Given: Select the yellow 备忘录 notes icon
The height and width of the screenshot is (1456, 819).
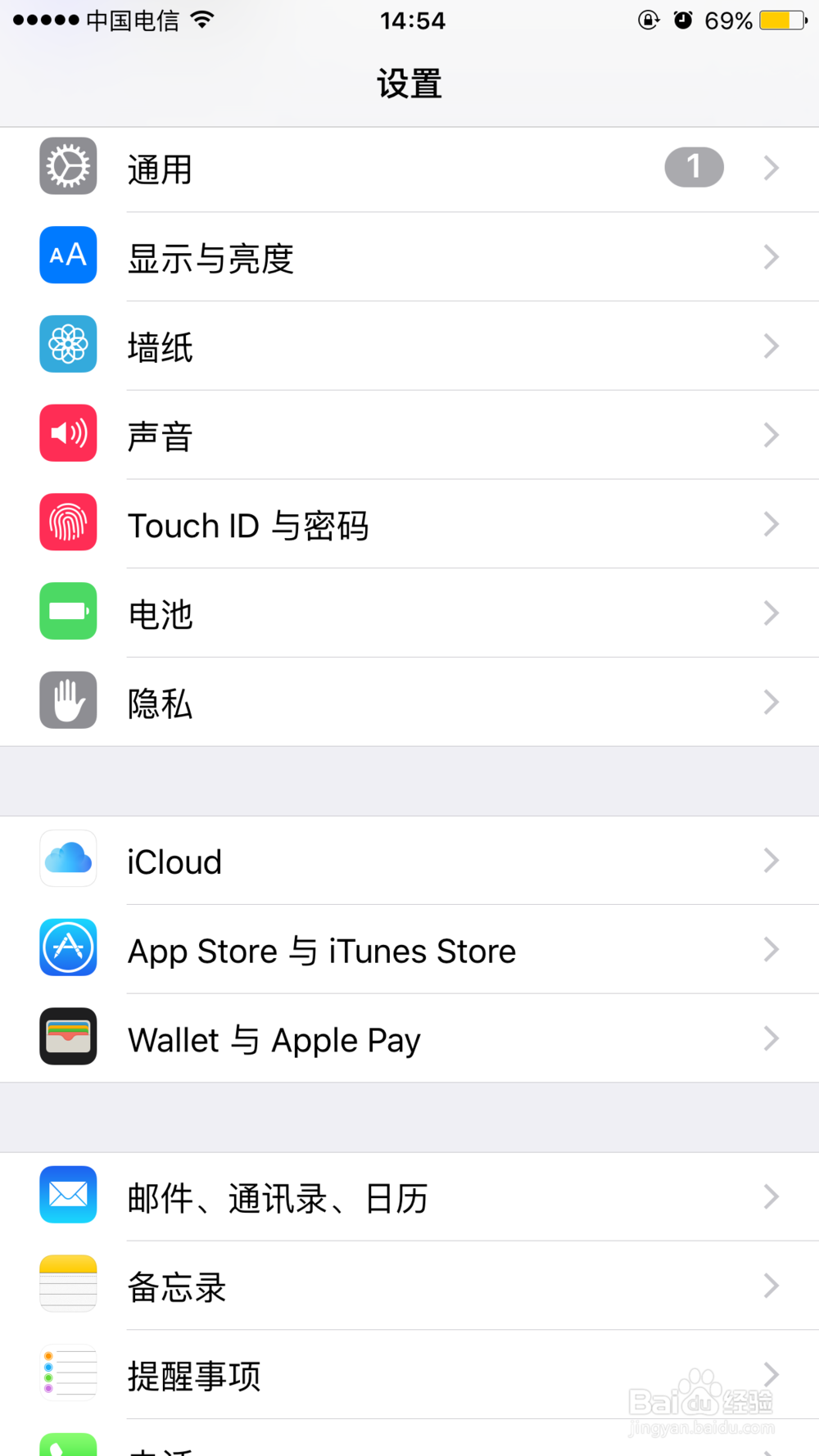Looking at the screenshot, I should (x=68, y=1284).
